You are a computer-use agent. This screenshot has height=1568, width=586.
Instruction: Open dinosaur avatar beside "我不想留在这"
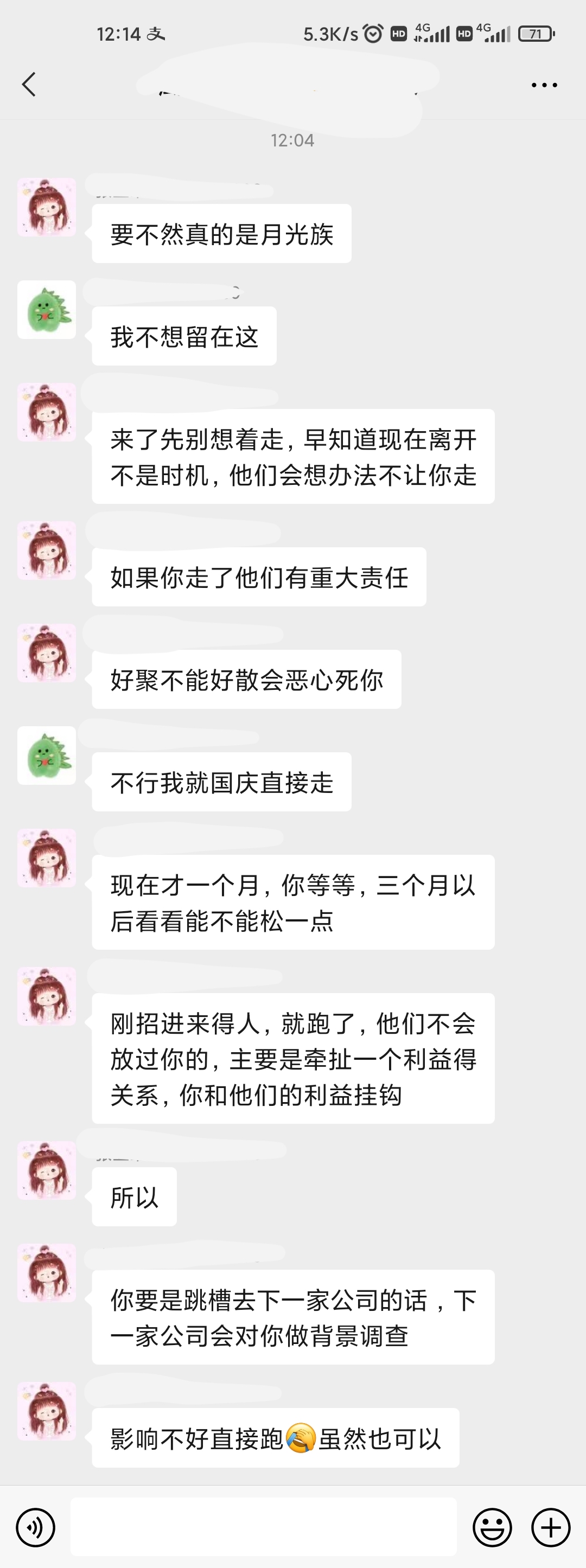pyautogui.click(x=46, y=310)
